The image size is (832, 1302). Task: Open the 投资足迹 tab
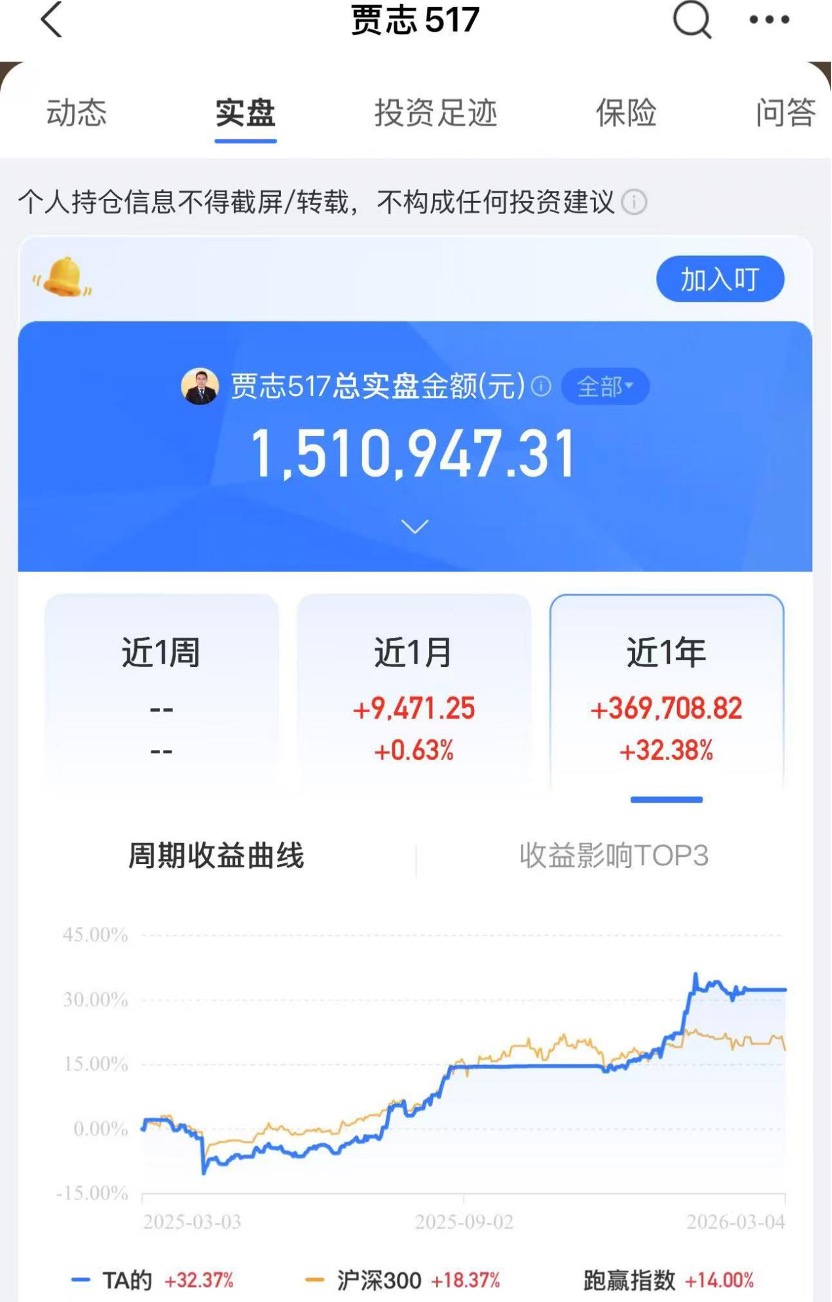[435, 113]
